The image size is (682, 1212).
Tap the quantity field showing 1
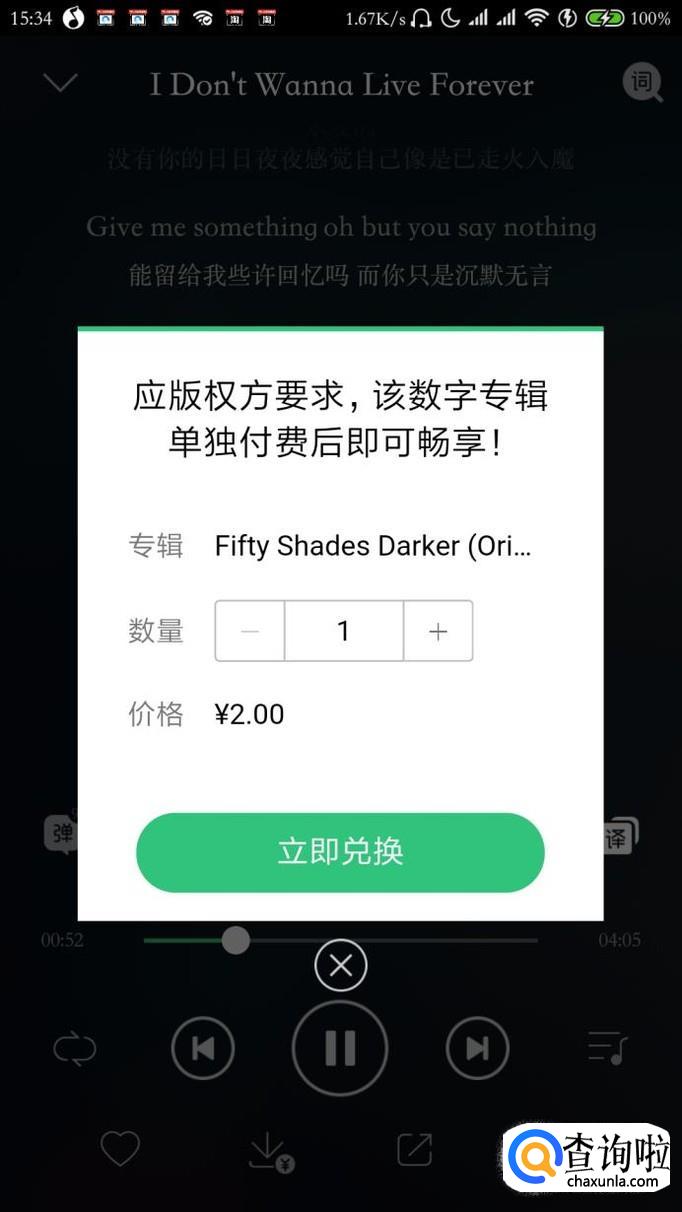pos(344,631)
